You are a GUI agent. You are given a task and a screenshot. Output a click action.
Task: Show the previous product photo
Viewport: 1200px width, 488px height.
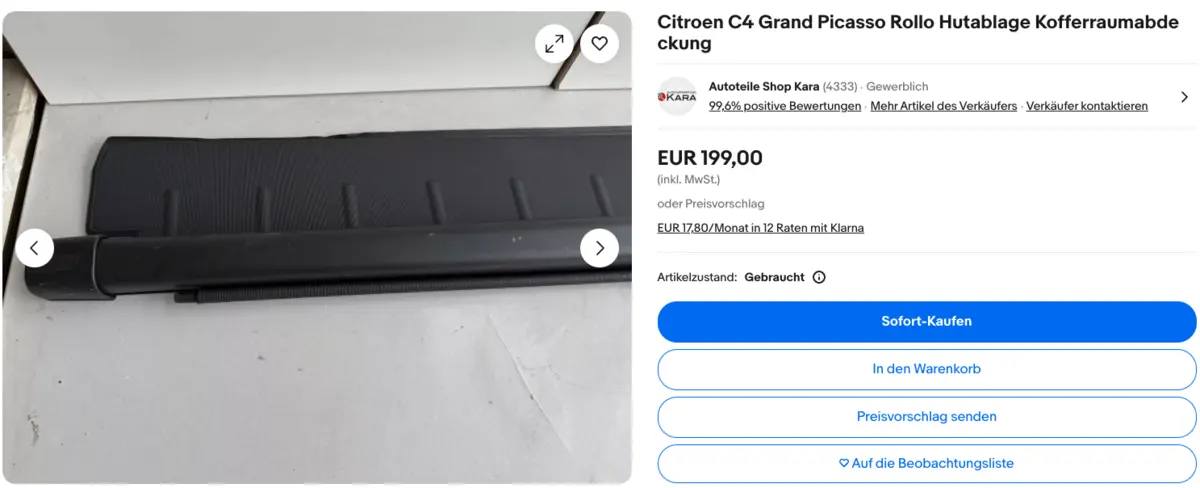click(x=35, y=248)
